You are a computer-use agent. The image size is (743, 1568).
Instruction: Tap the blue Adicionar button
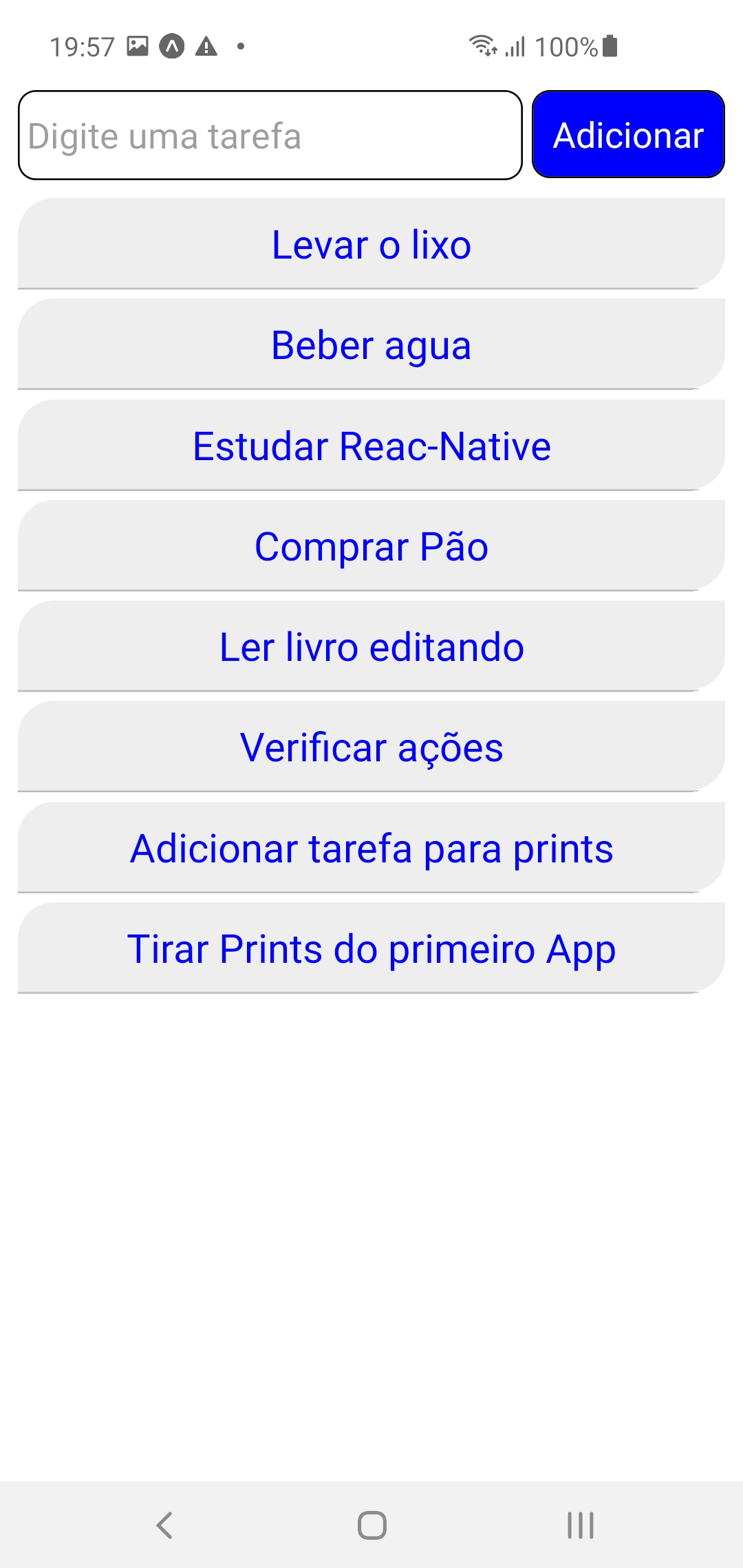point(628,135)
